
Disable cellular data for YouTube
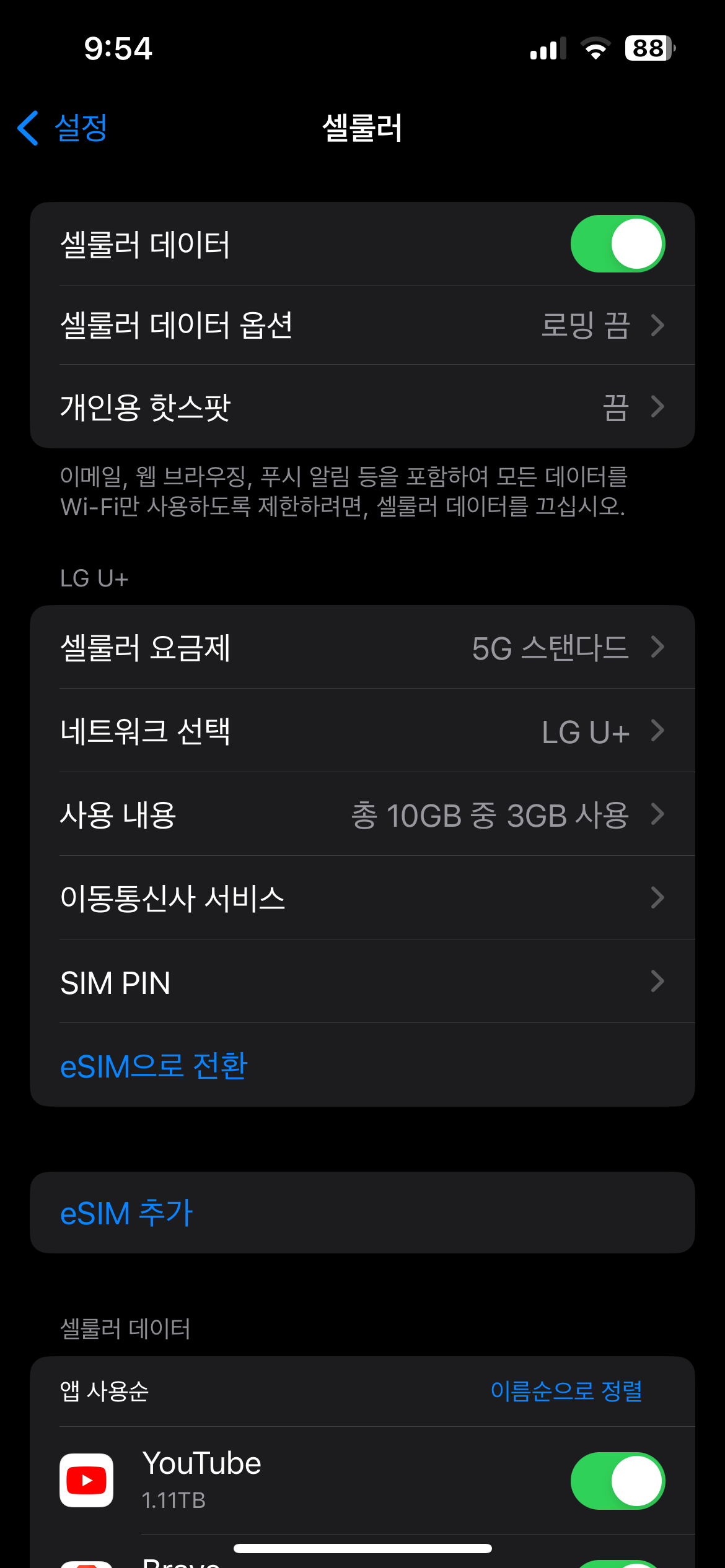pos(617,1481)
